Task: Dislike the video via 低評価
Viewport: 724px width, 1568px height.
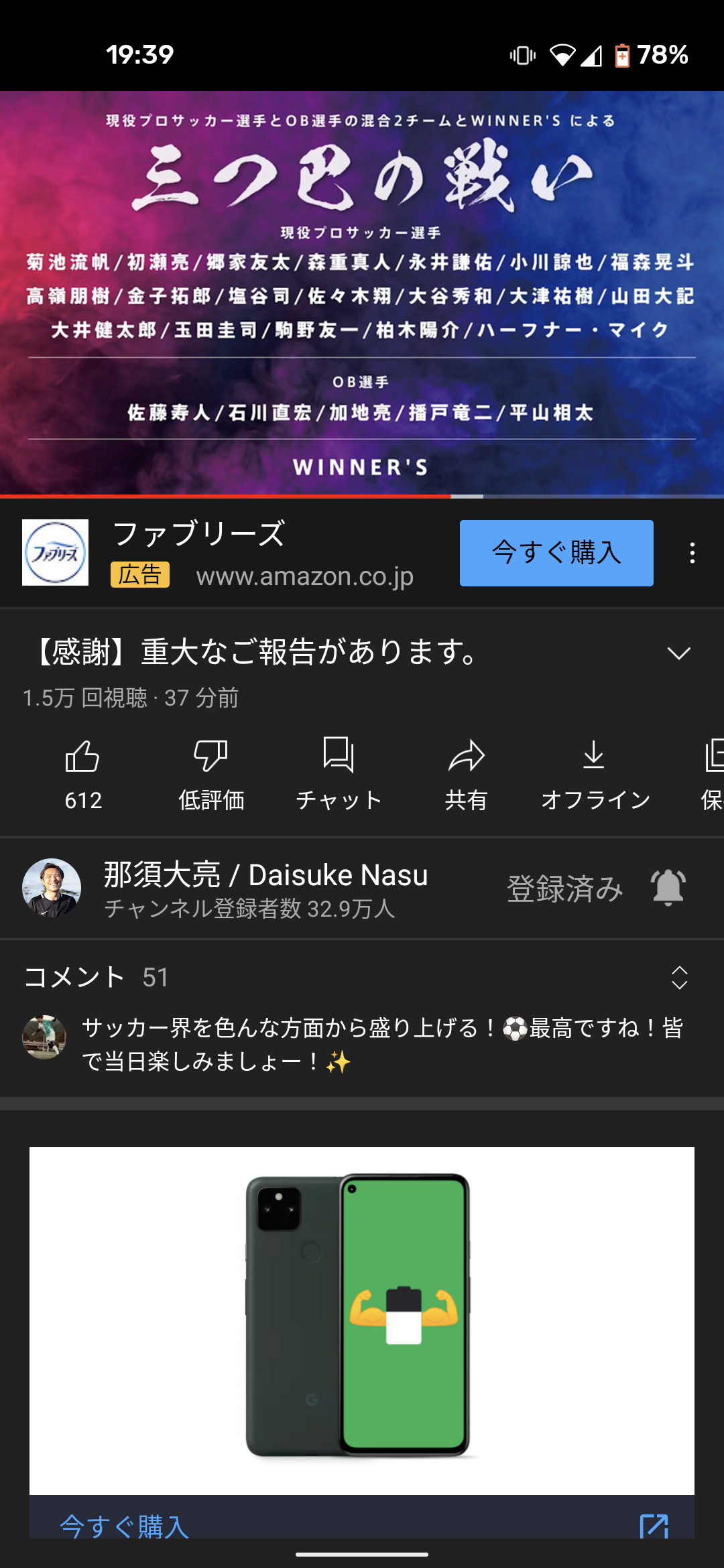Action: click(211, 775)
